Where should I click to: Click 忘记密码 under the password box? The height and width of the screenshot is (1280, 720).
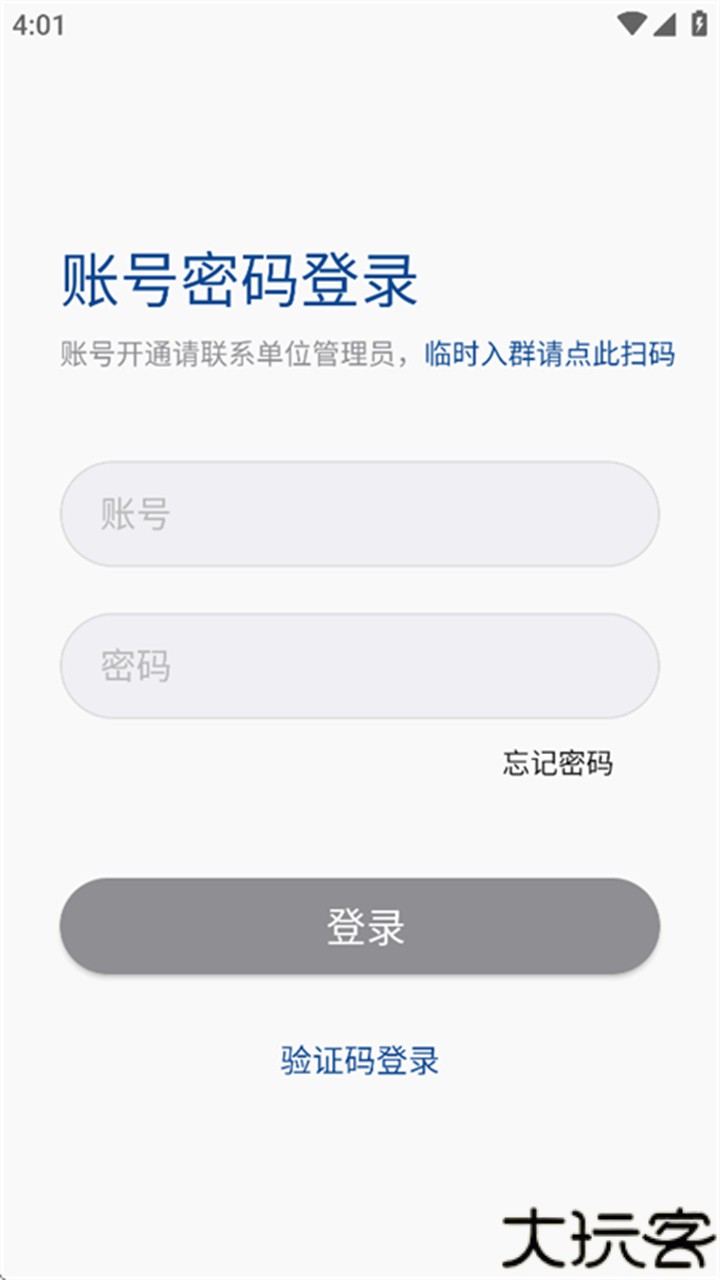(558, 765)
